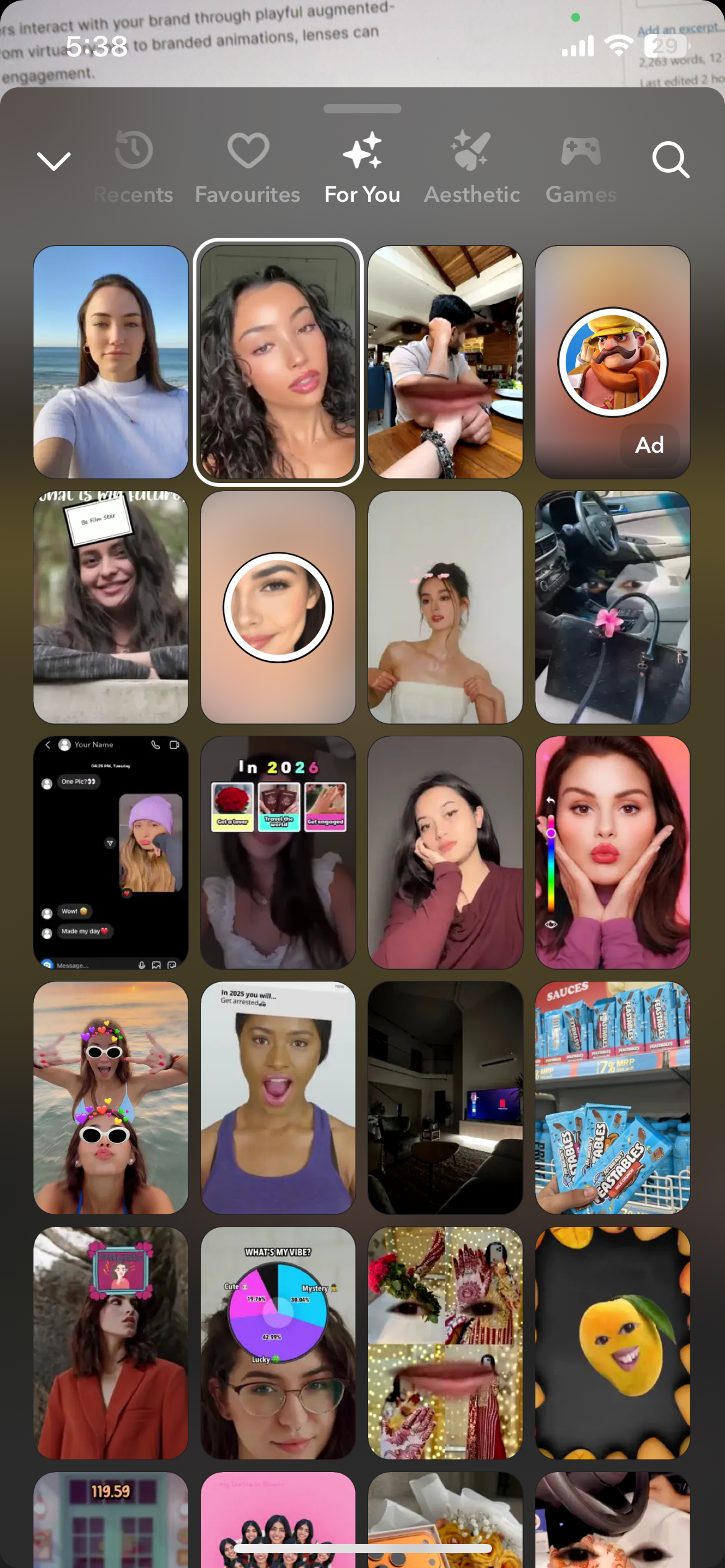This screenshot has height=1568, width=725.
Task: Collapse the lens drawer with the down chevron
Action: 55,160
